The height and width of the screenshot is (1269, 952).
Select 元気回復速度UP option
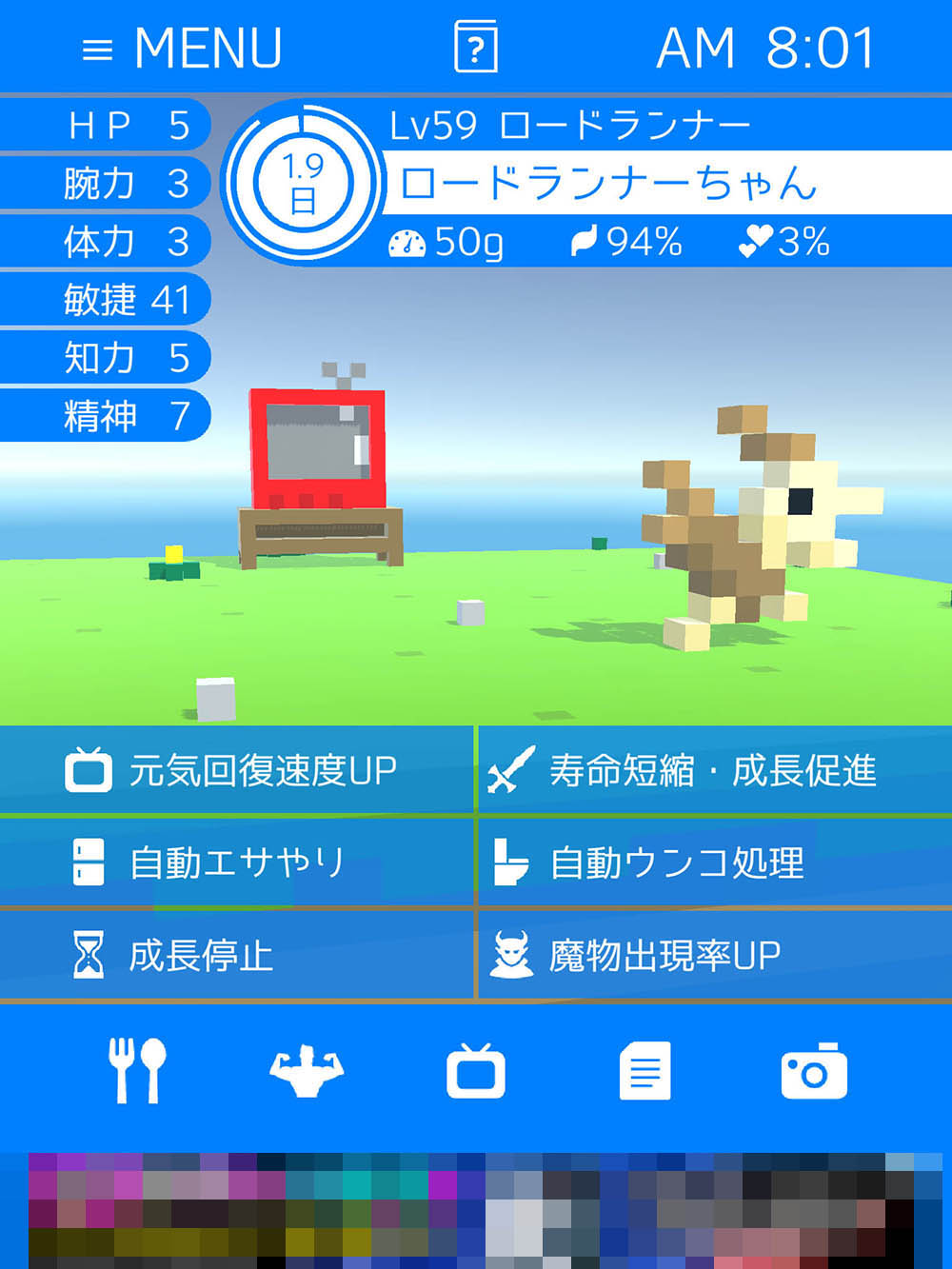236,770
